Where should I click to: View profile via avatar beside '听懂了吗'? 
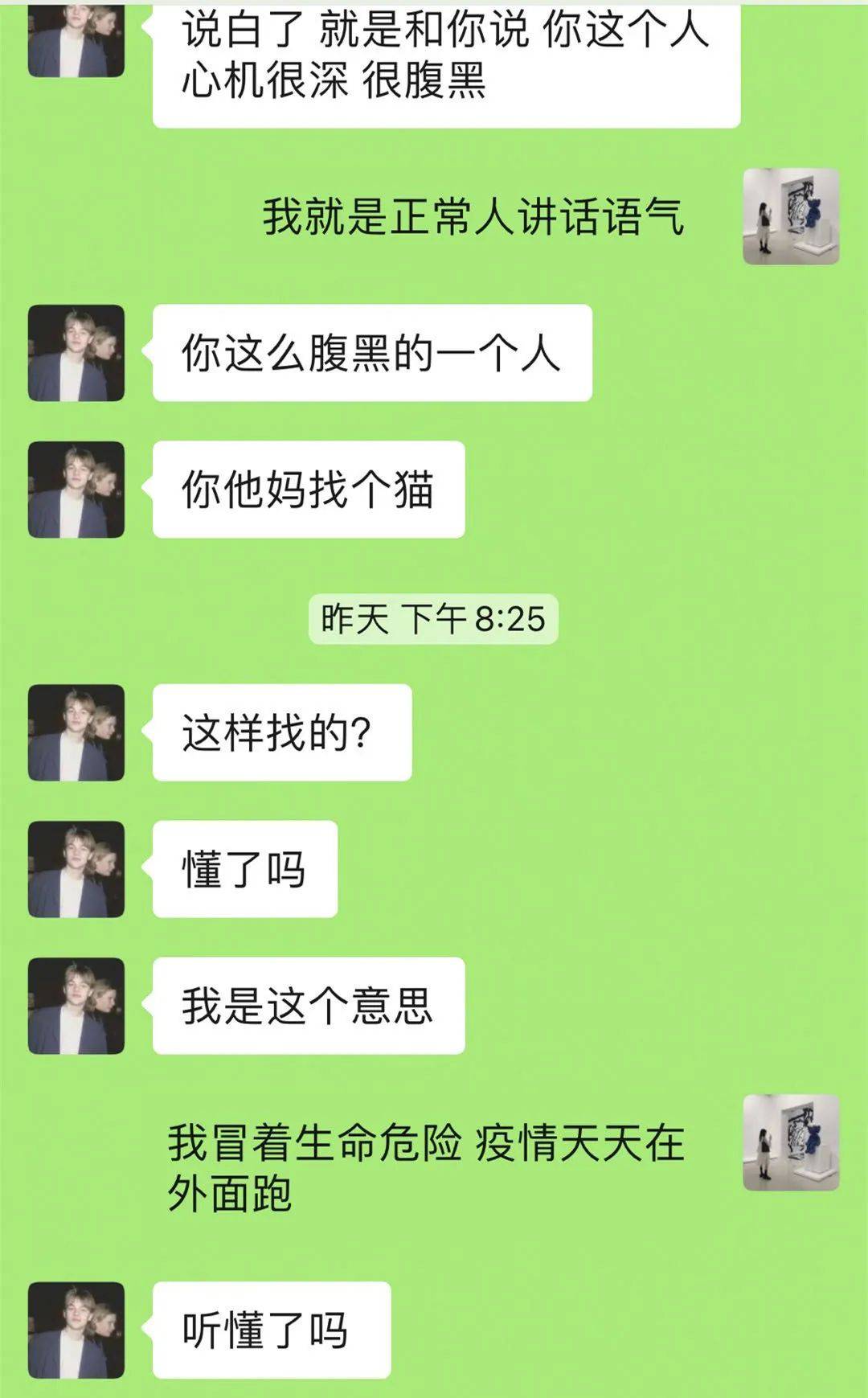(76, 1330)
